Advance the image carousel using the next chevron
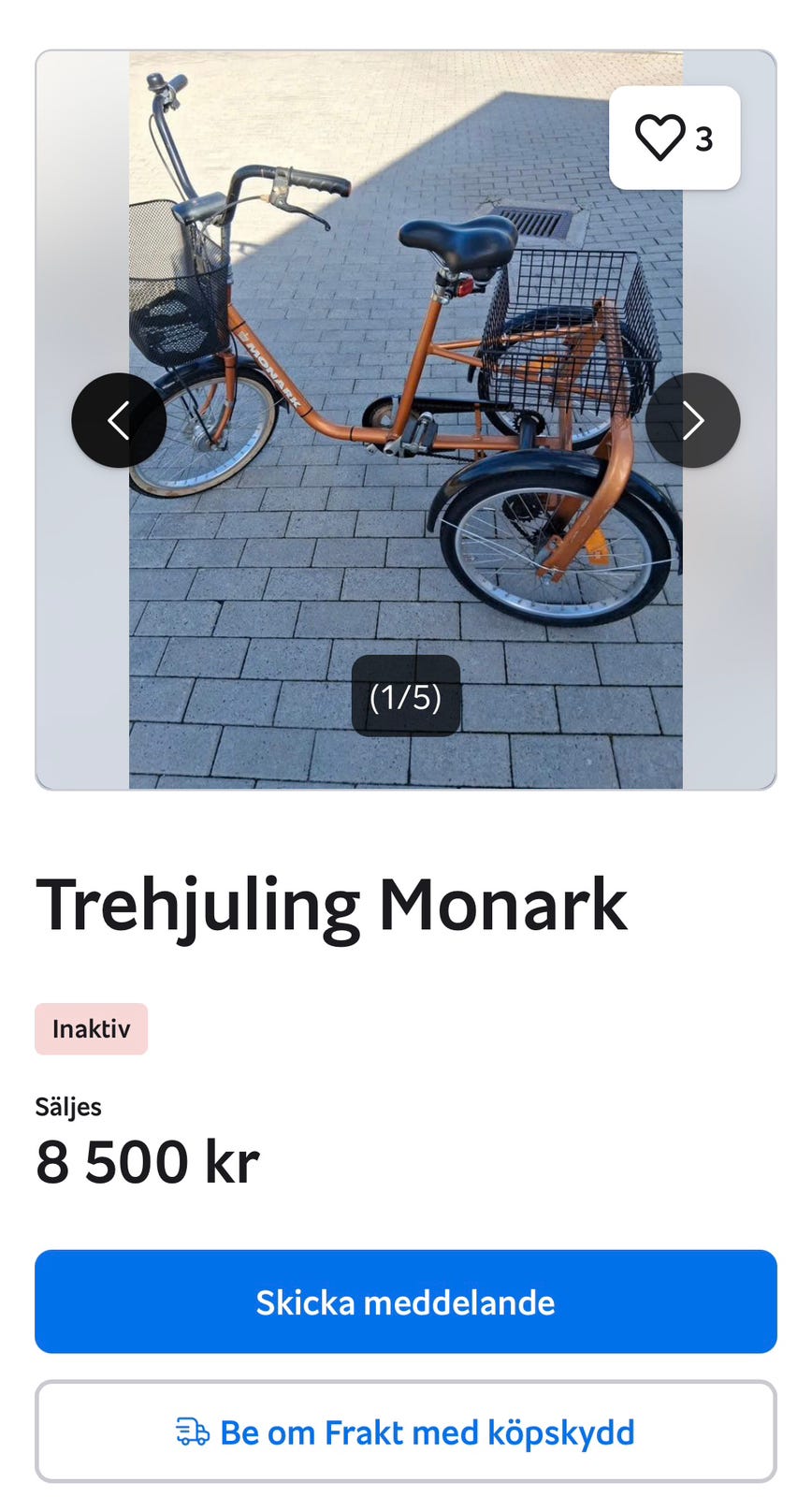812x1497 pixels. pos(692,420)
